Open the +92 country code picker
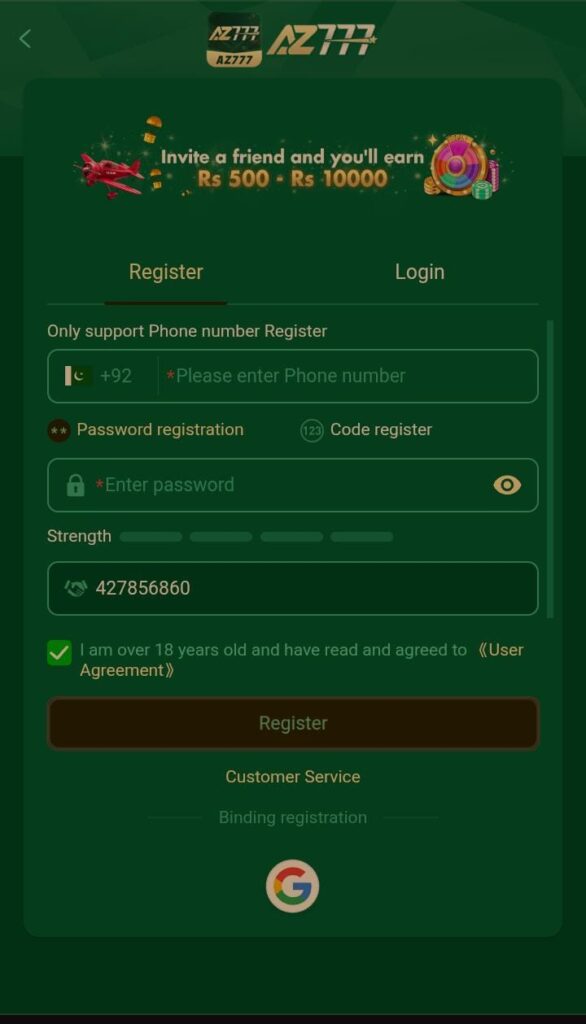This screenshot has height=1024, width=586. pyautogui.click(x=99, y=376)
